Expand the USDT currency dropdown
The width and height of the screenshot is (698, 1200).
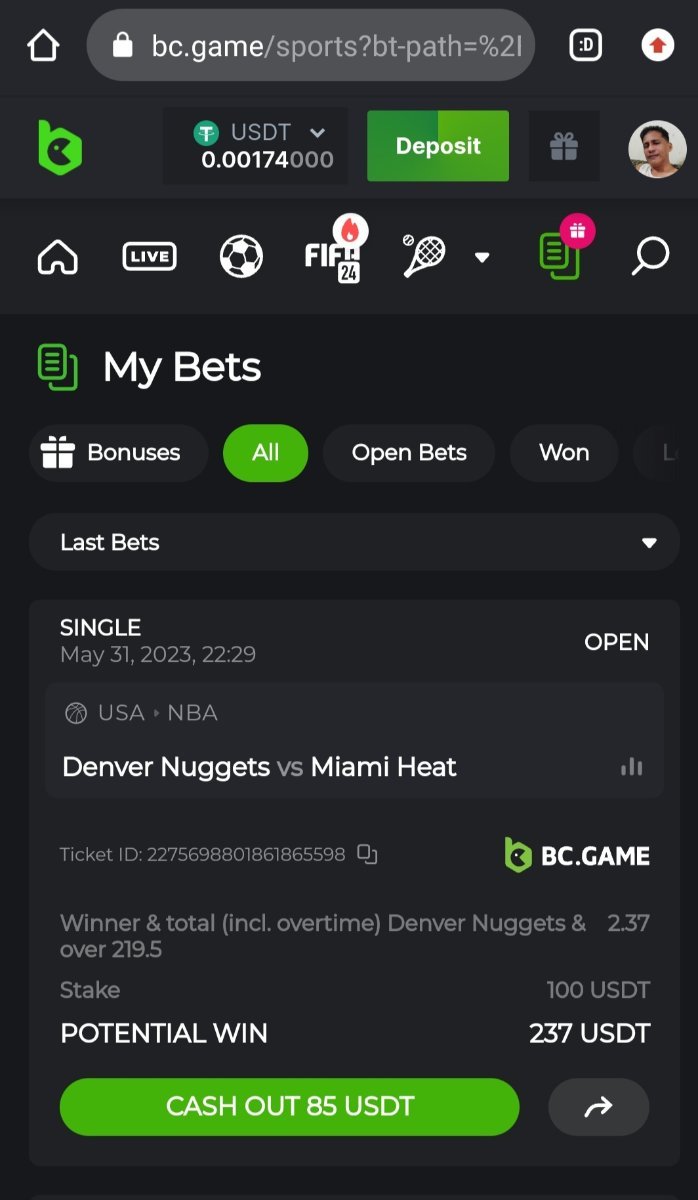(317, 133)
